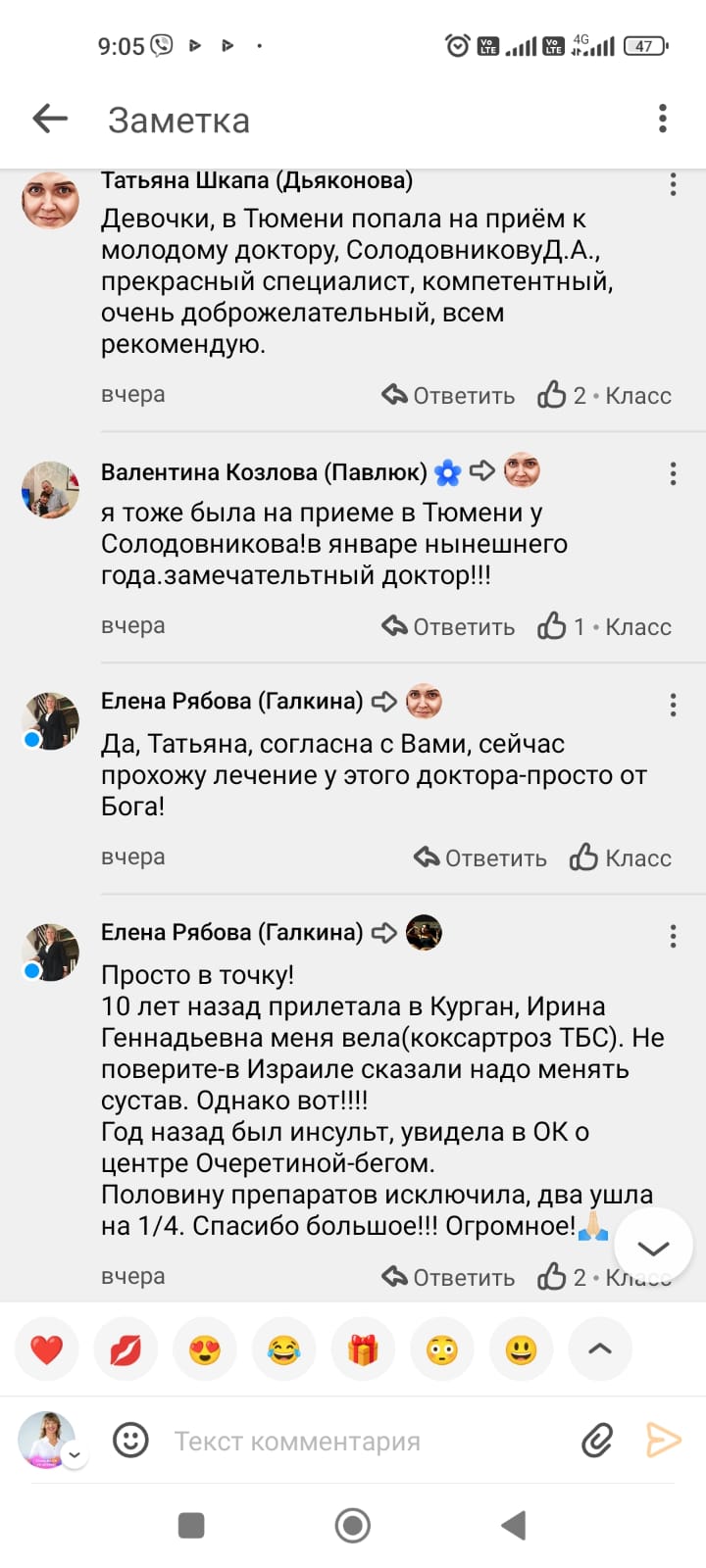The image size is (706, 1568).
Task: React with the red heart emoji
Action: tap(46, 1349)
